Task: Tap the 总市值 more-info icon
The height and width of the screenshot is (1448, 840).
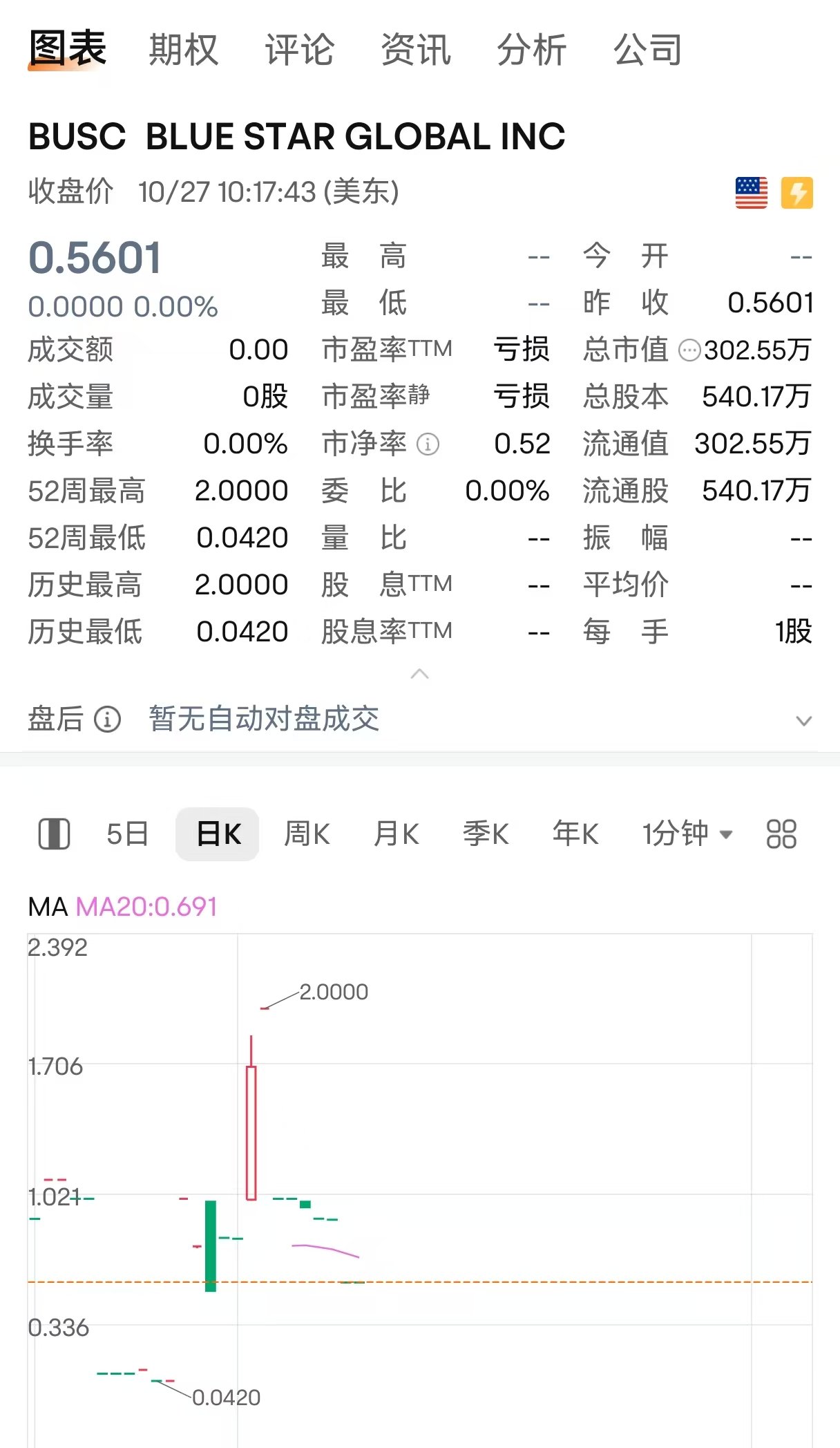Action: (x=689, y=350)
